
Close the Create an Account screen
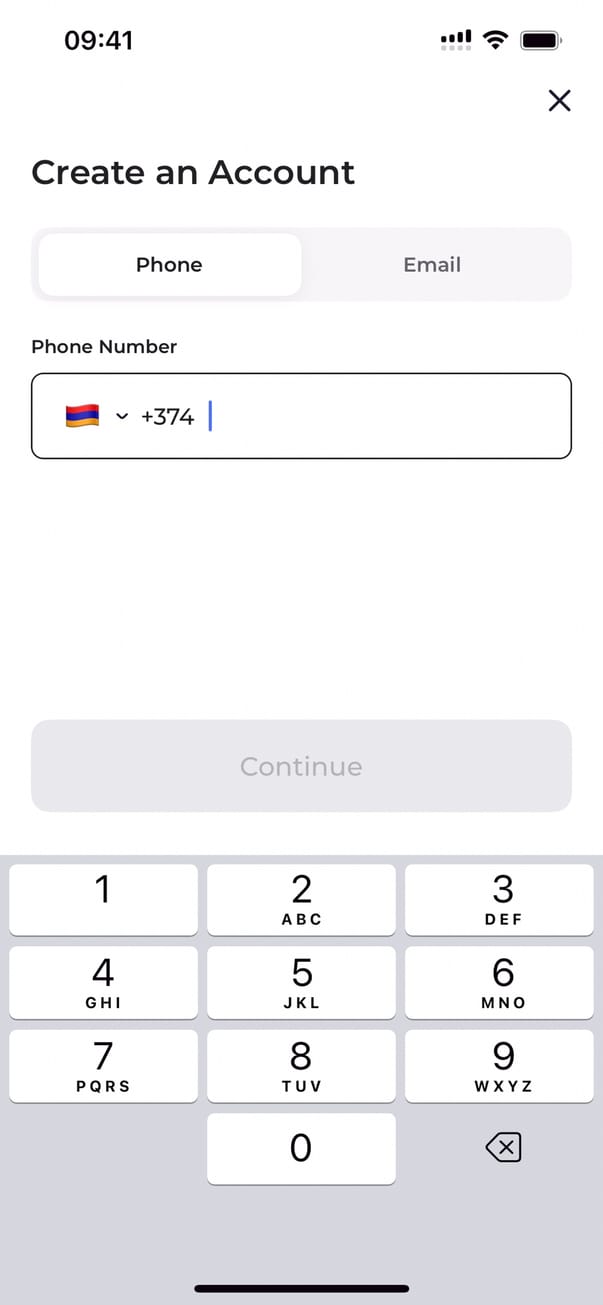click(x=559, y=100)
